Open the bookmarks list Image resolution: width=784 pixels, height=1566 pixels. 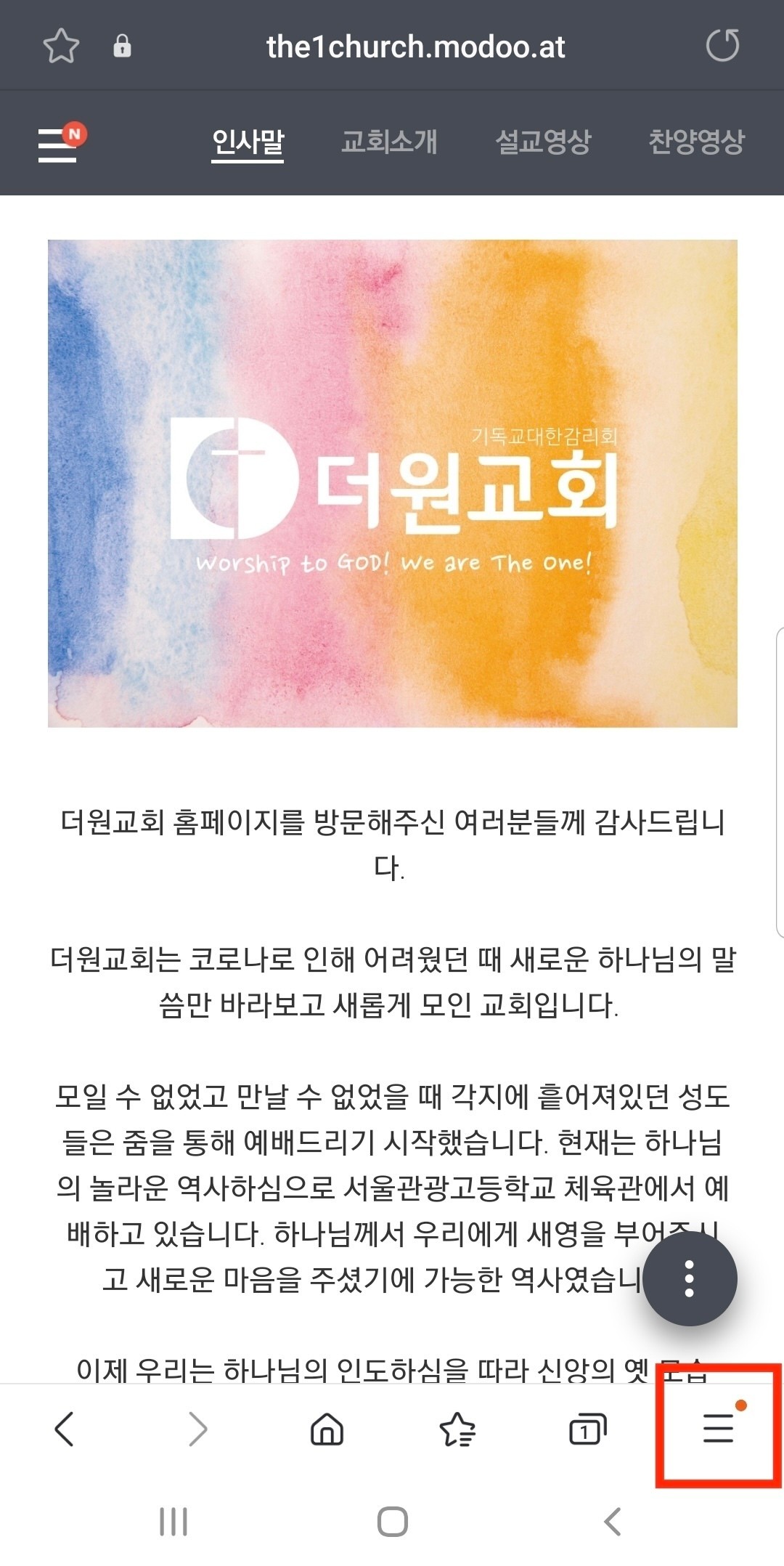(457, 1429)
